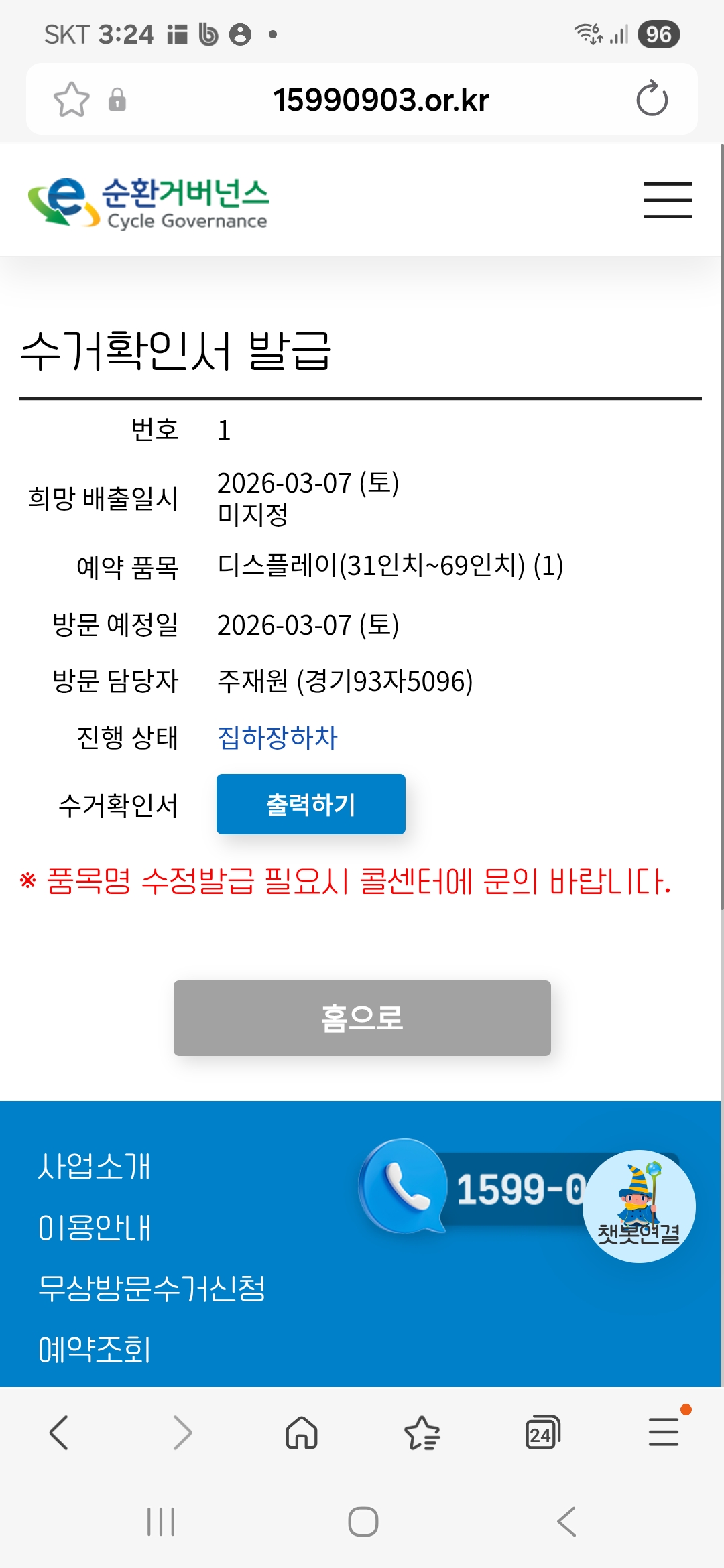This screenshot has height=1568, width=724.
Task: Open the 챗봇연결 chatbot bubble
Action: click(x=639, y=1206)
